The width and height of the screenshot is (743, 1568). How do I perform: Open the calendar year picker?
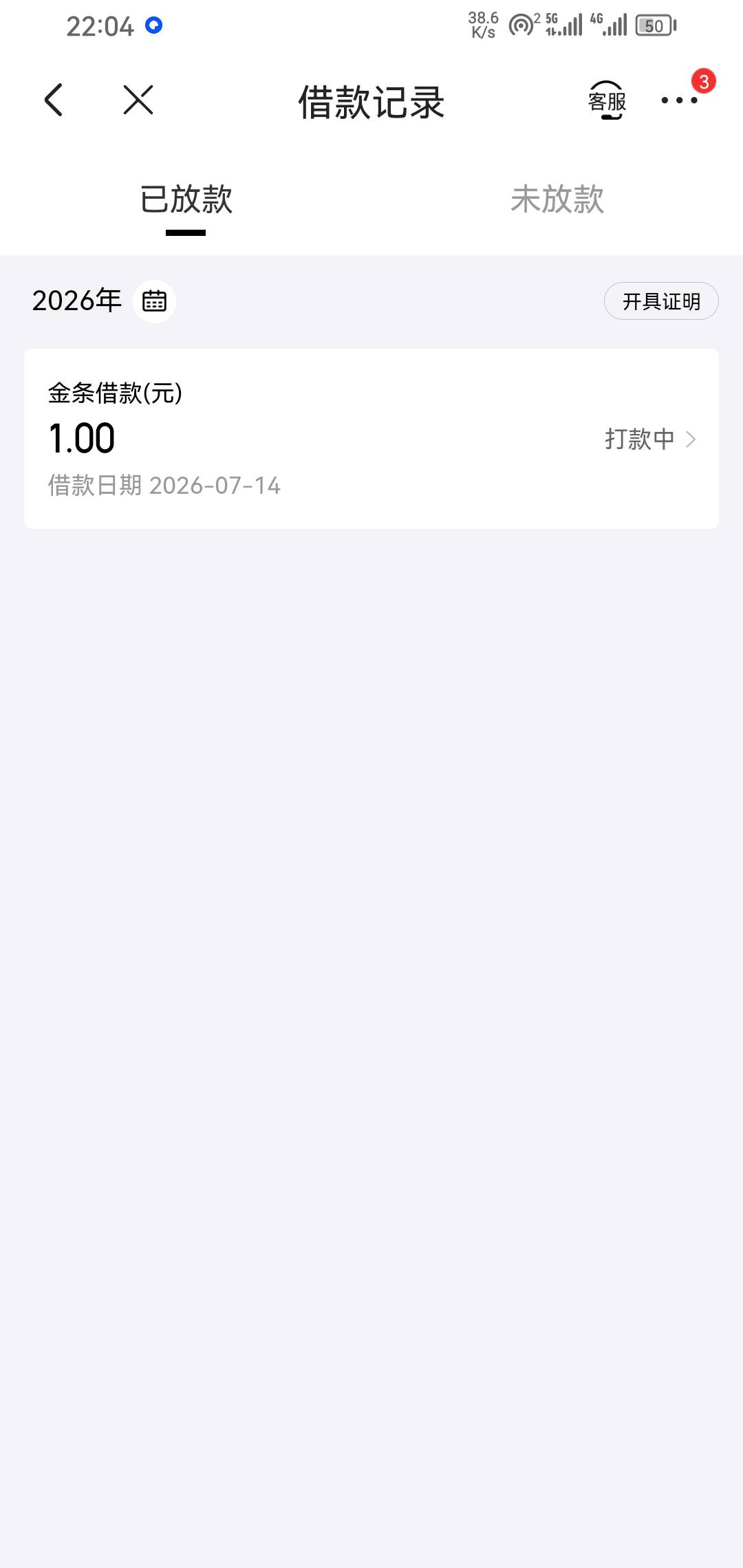[154, 301]
